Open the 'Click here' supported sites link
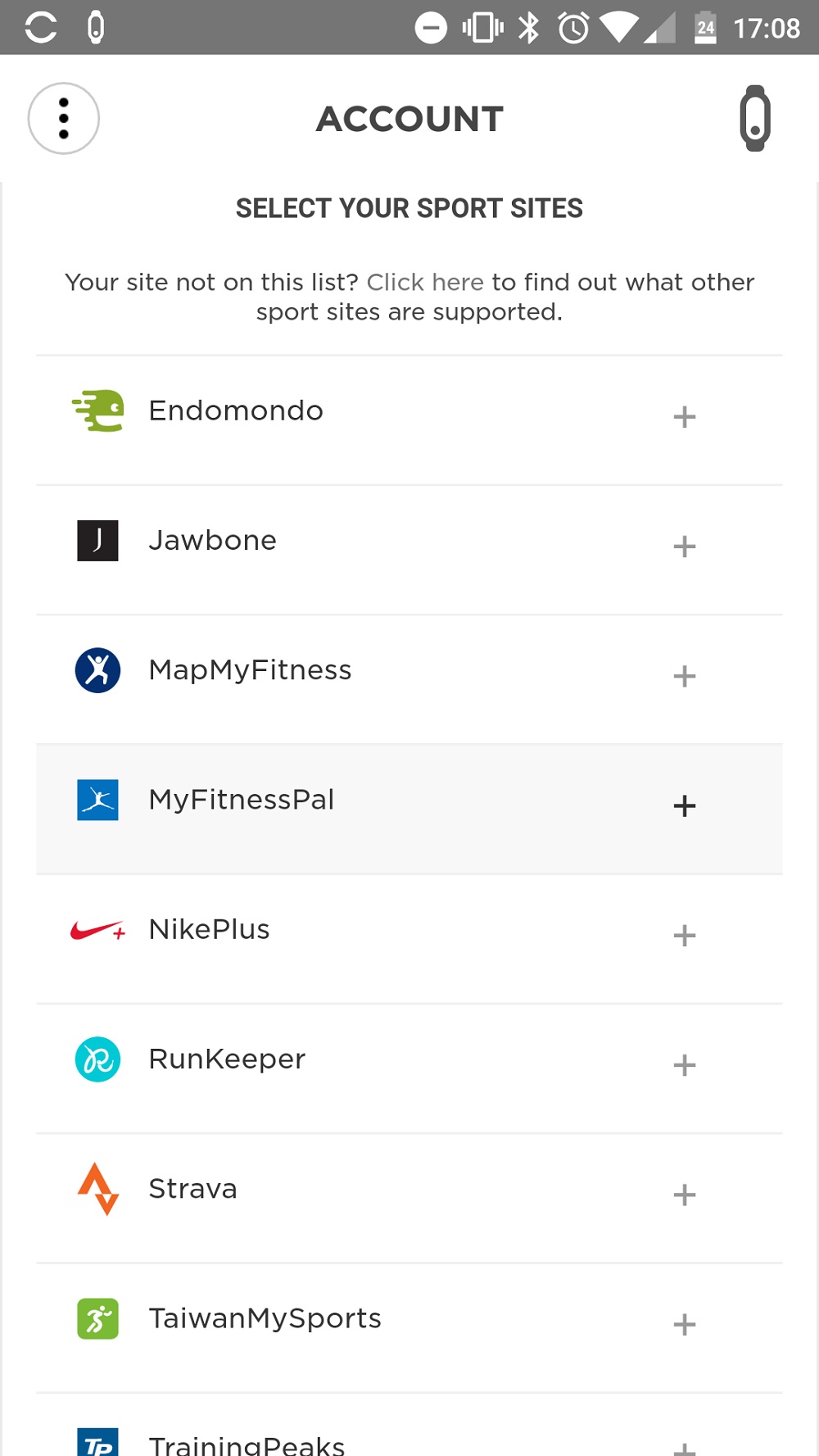Viewport: 819px width, 1456px height. point(425,282)
